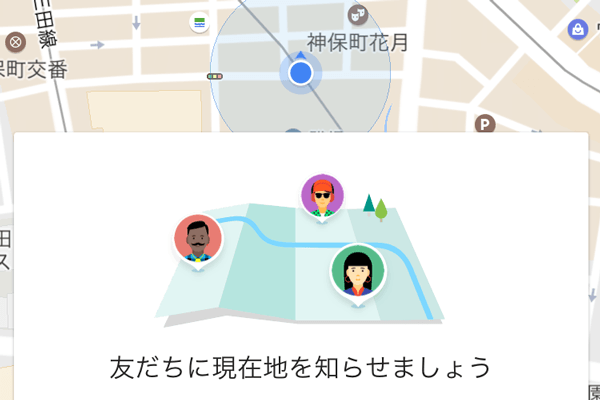Tap the green marker on the map

tap(200, 22)
